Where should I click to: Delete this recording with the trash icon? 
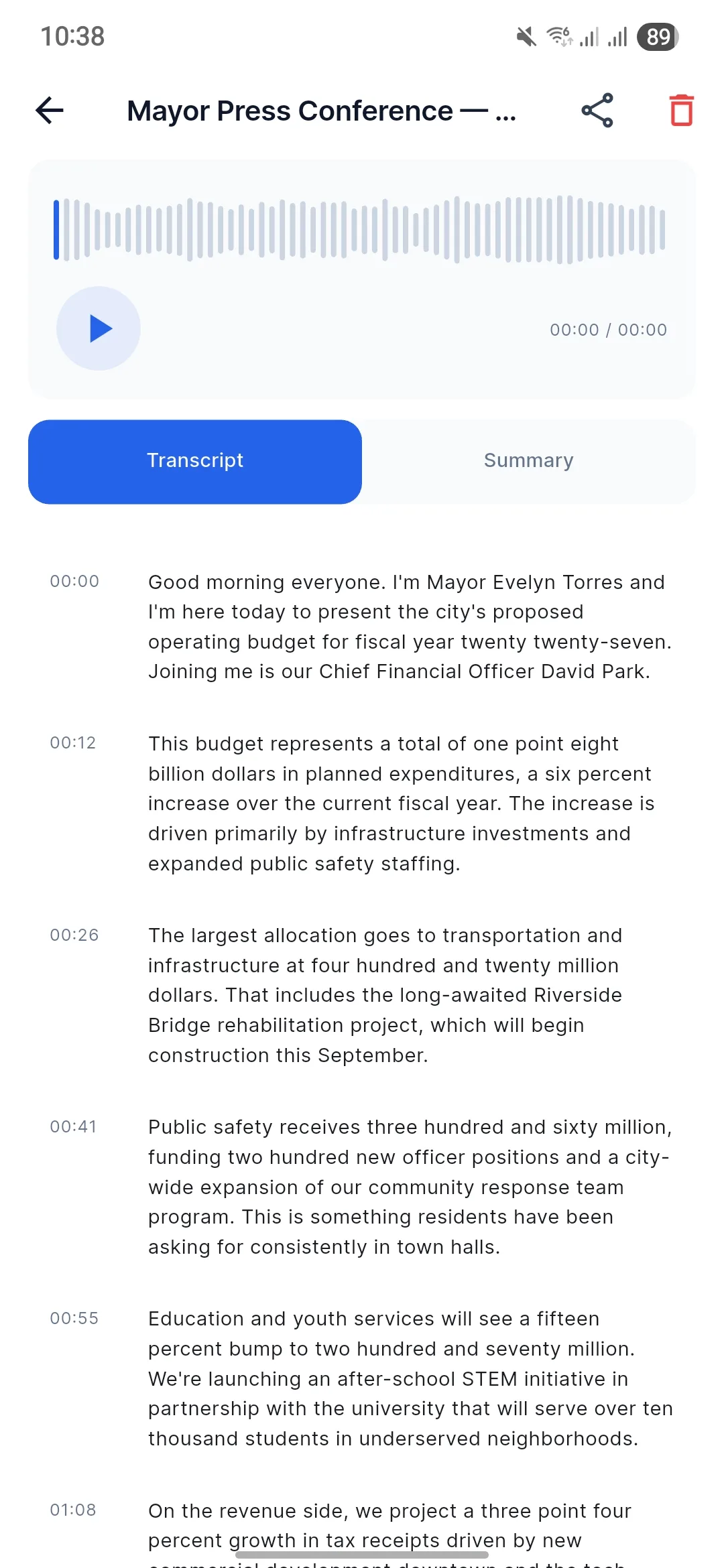pos(681,111)
